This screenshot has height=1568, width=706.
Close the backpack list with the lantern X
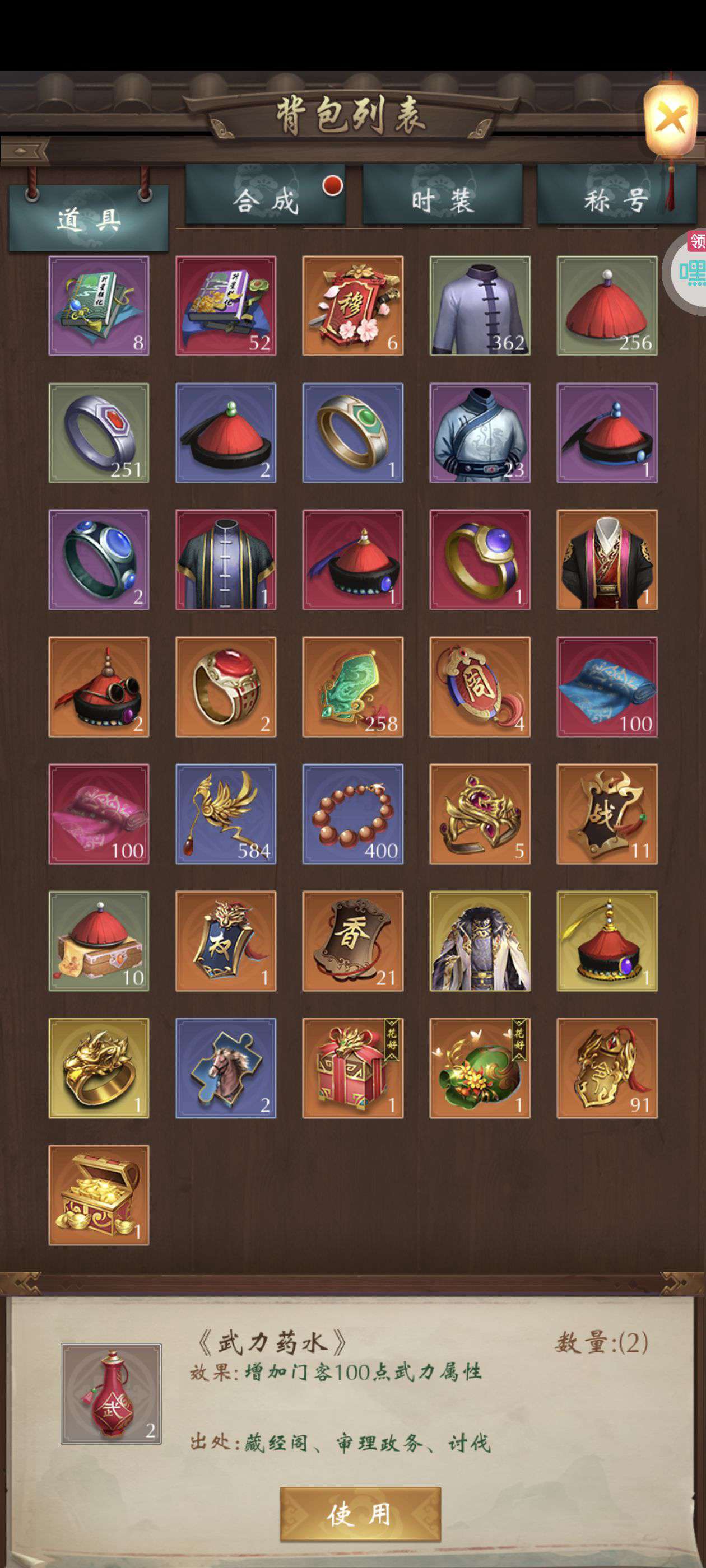click(x=671, y=119)
